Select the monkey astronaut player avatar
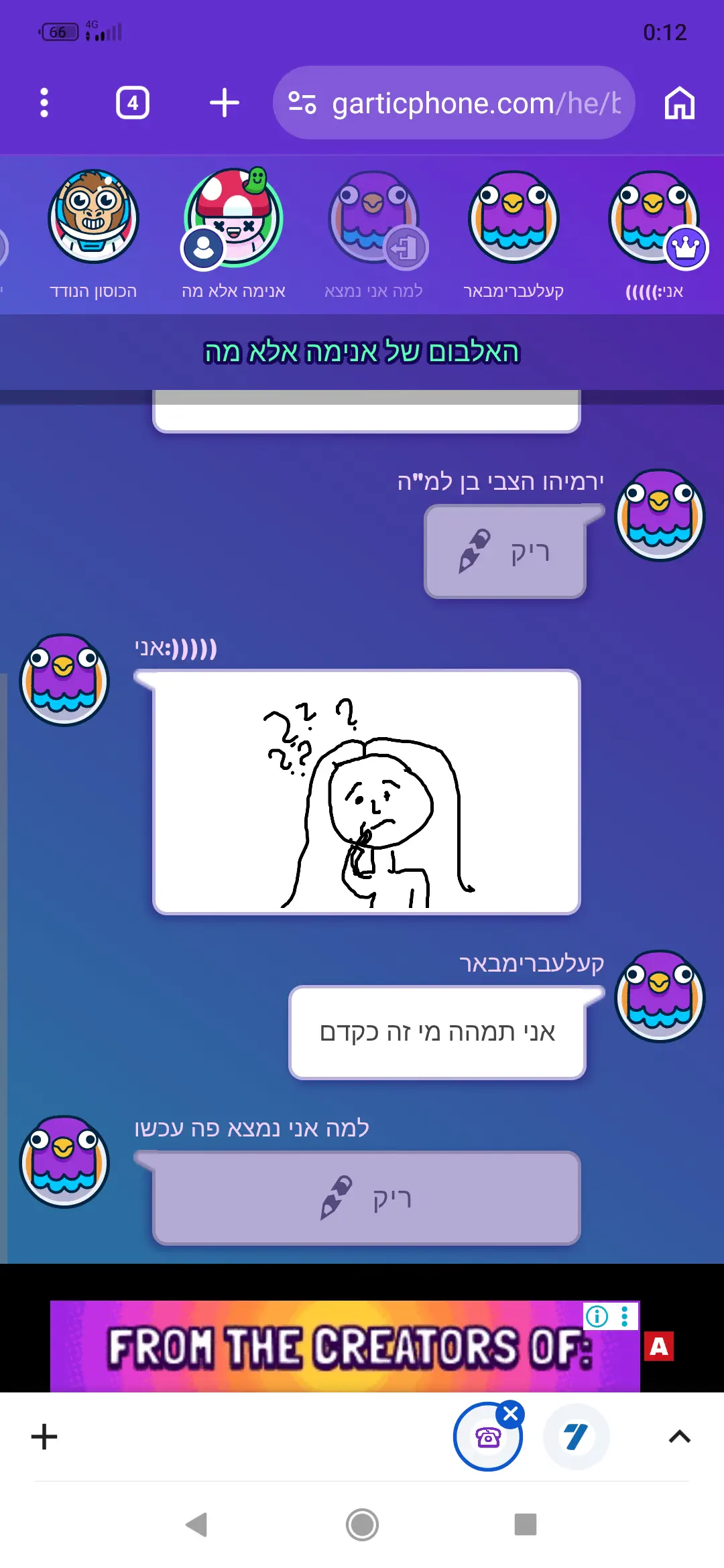 click(x=93, y=216)
